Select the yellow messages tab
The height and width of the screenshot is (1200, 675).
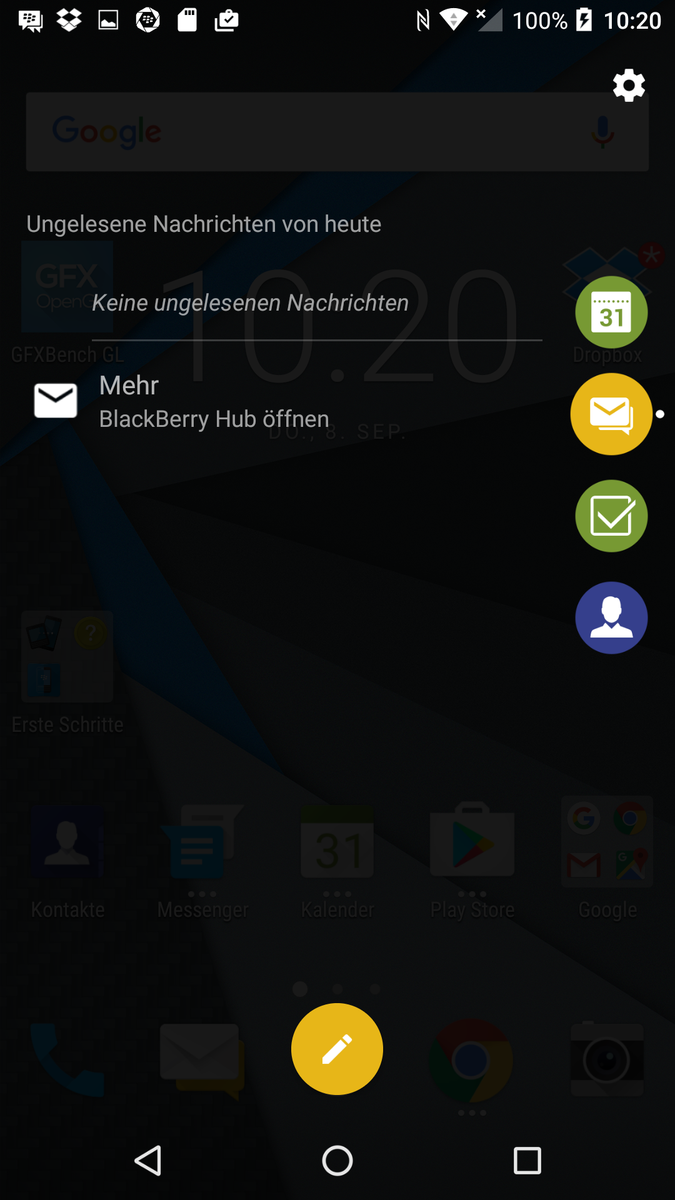611,414
